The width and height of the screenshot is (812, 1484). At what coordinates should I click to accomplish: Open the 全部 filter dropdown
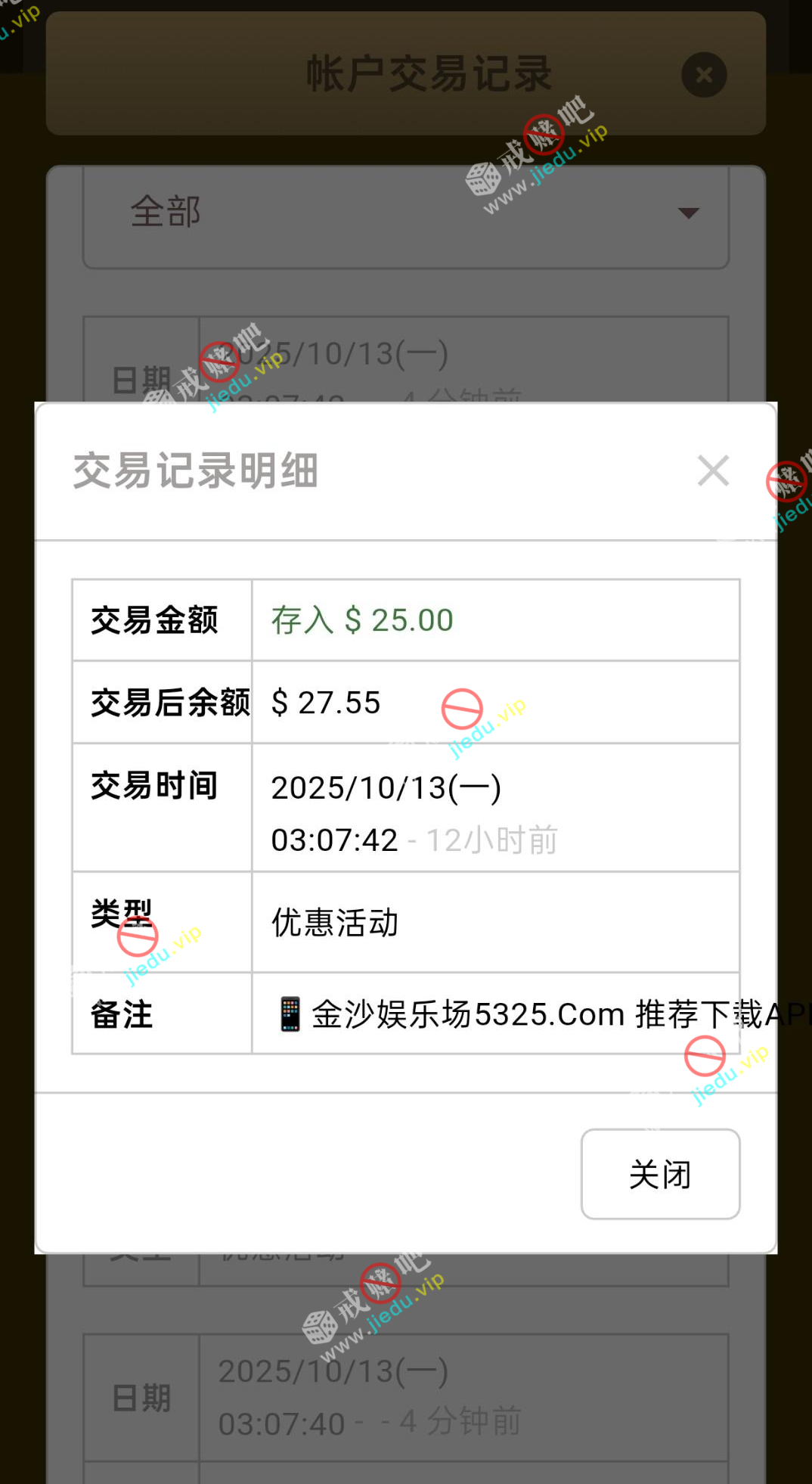(x=406, y=213)
